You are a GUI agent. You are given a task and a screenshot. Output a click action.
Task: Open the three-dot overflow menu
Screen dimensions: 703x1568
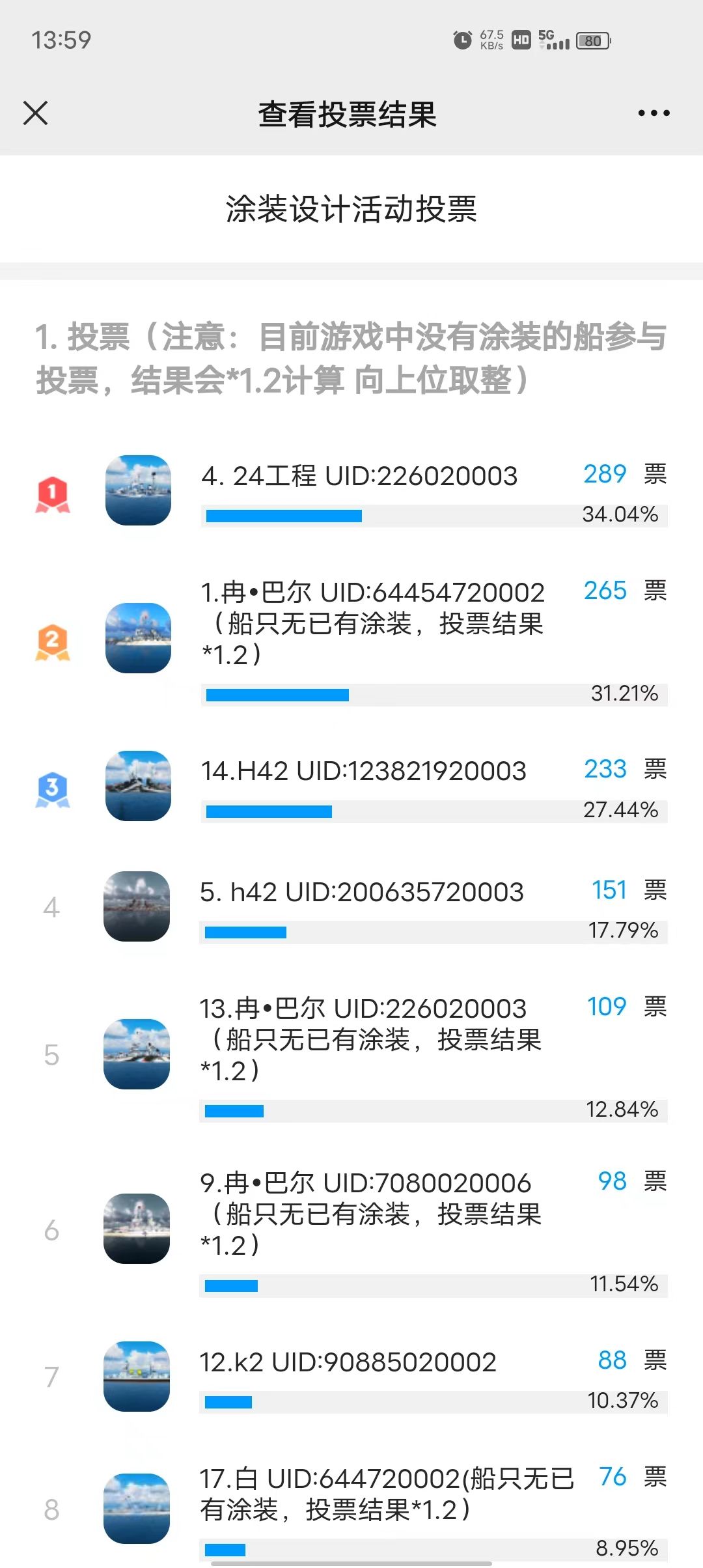pos(654,113)
